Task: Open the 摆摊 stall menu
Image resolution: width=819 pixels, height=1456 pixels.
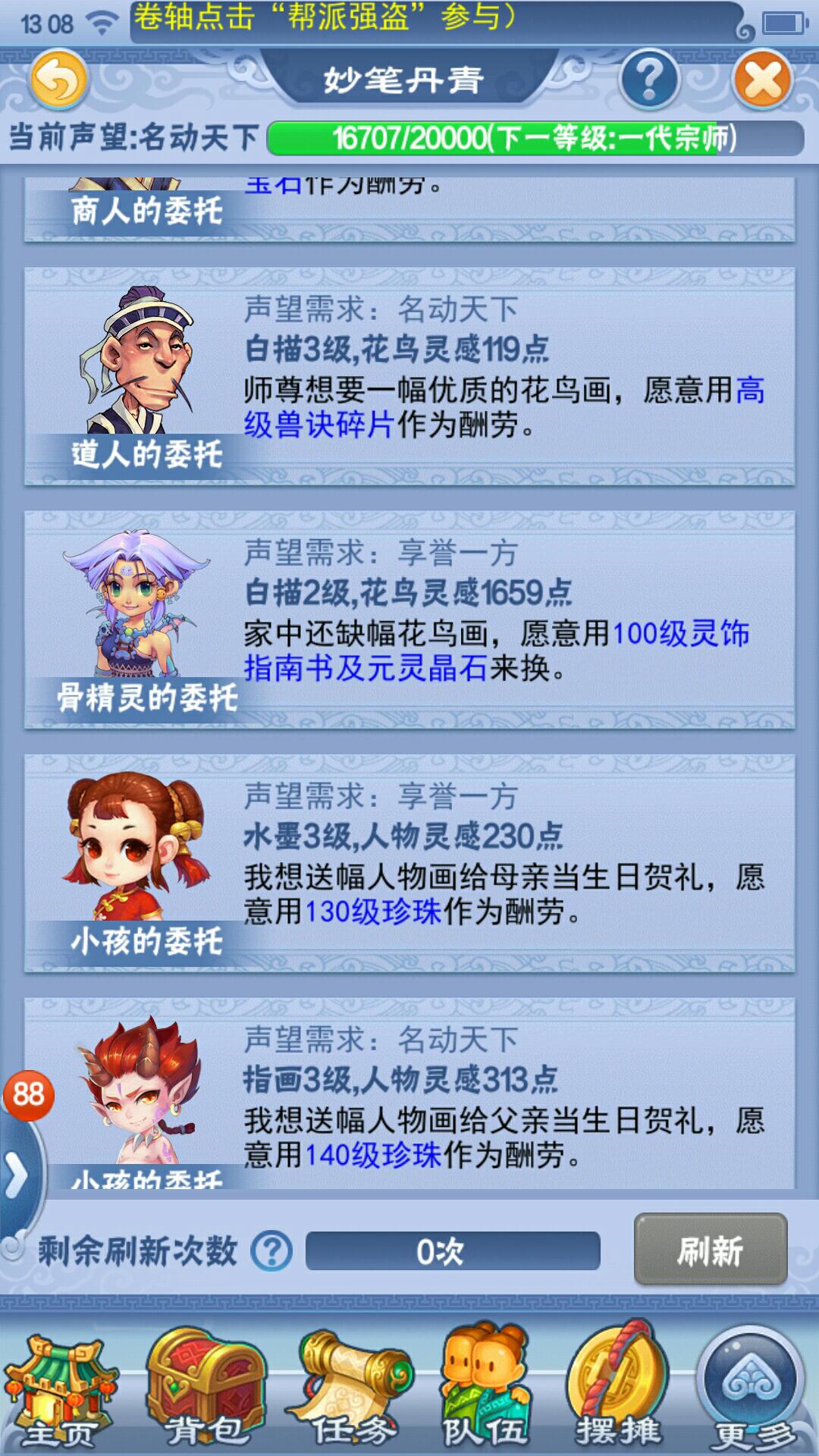Action: (x=618, y=1392)
